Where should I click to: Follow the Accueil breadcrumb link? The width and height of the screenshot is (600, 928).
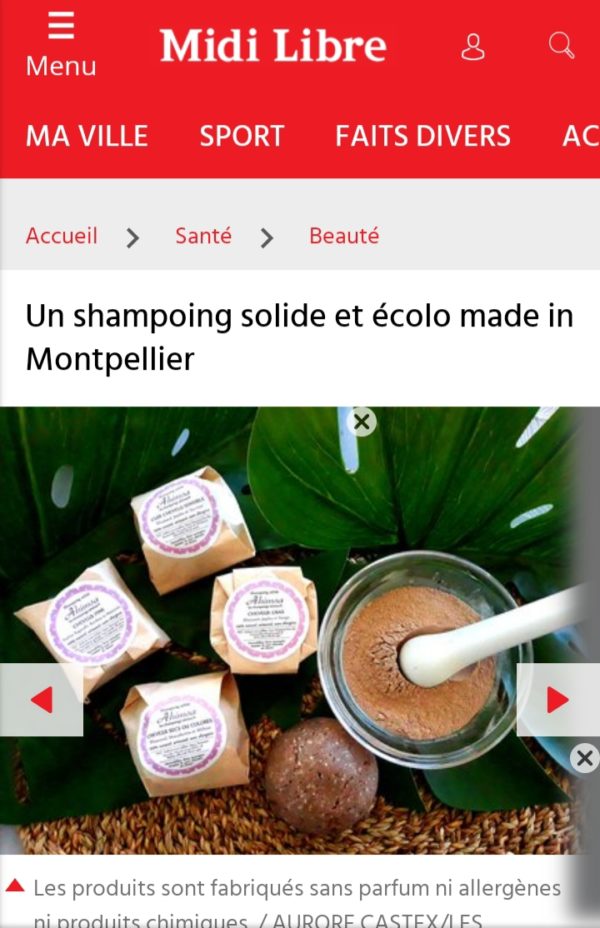pos(62,236)
